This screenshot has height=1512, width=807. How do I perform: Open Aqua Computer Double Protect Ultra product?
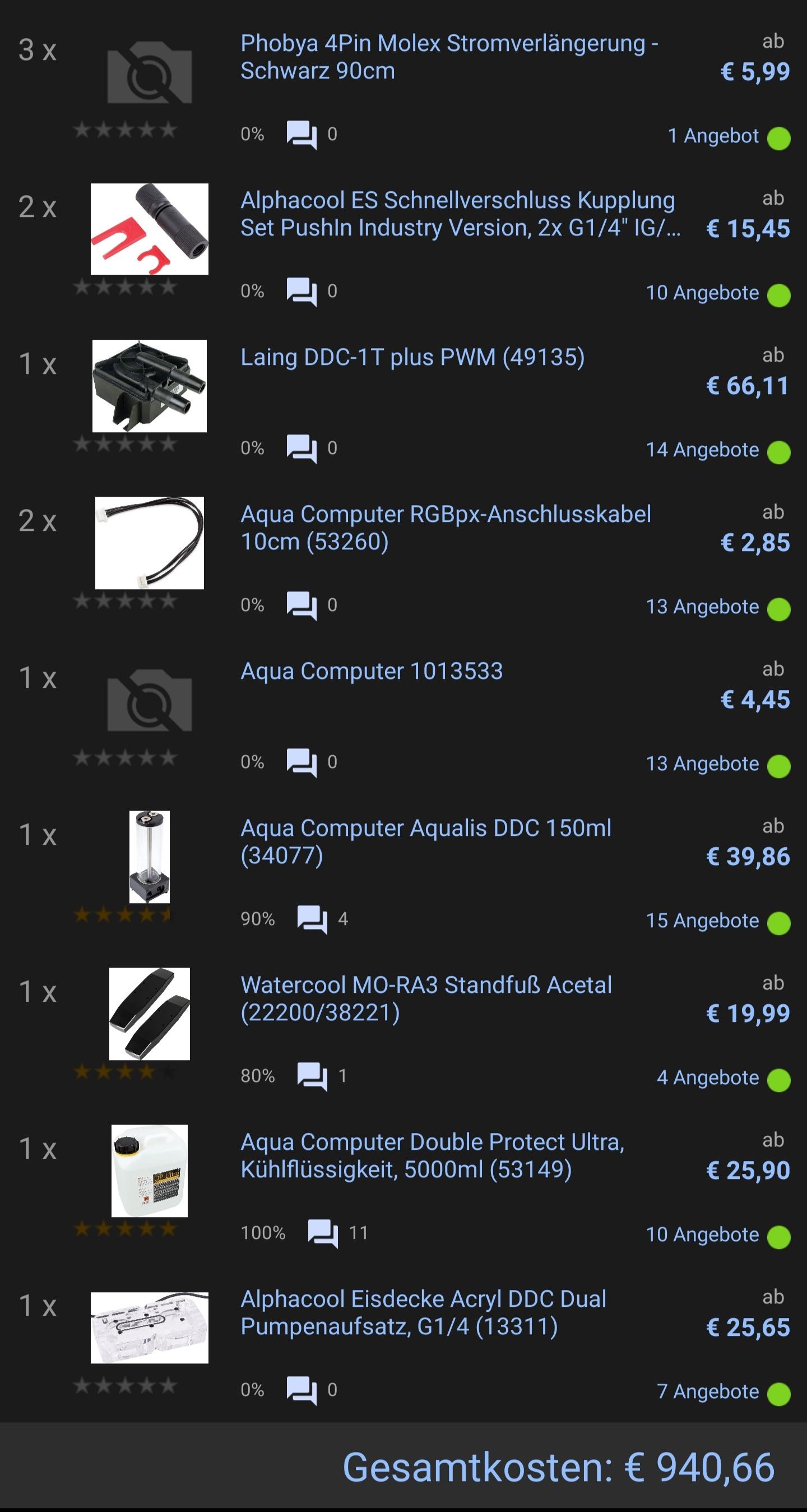tap(433, 1155)
